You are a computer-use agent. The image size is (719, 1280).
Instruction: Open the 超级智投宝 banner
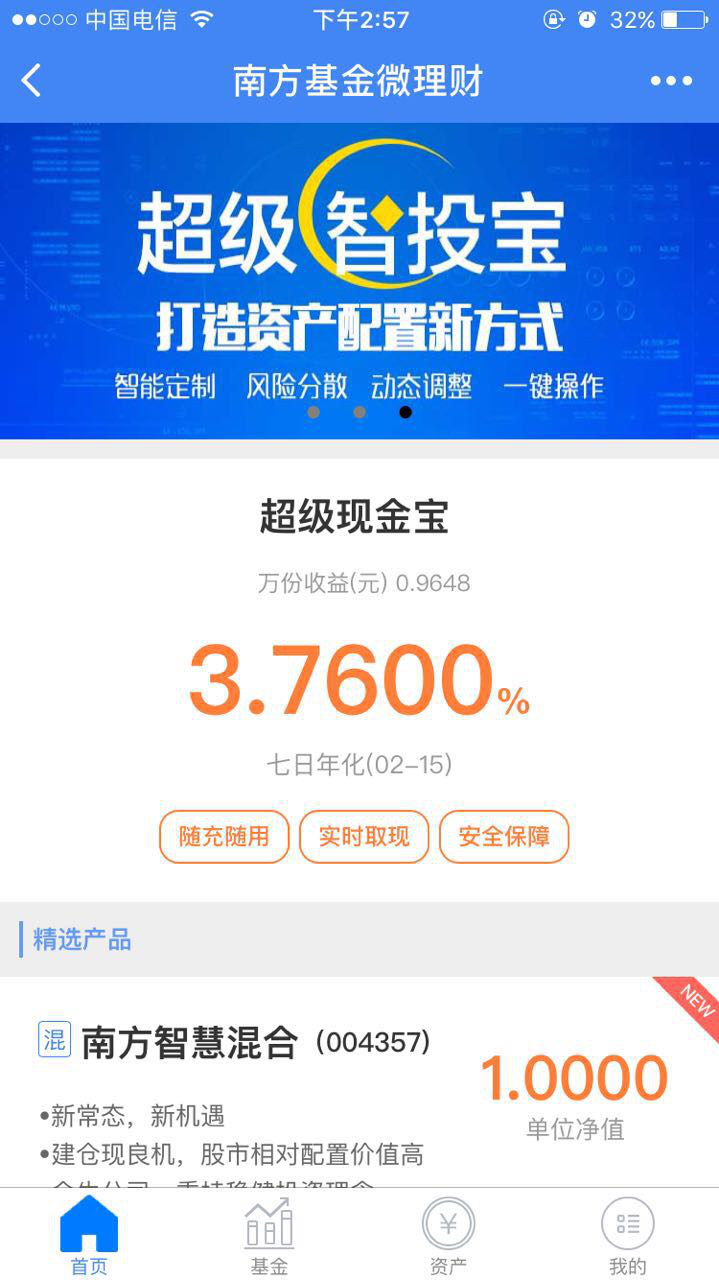[359, 280]
